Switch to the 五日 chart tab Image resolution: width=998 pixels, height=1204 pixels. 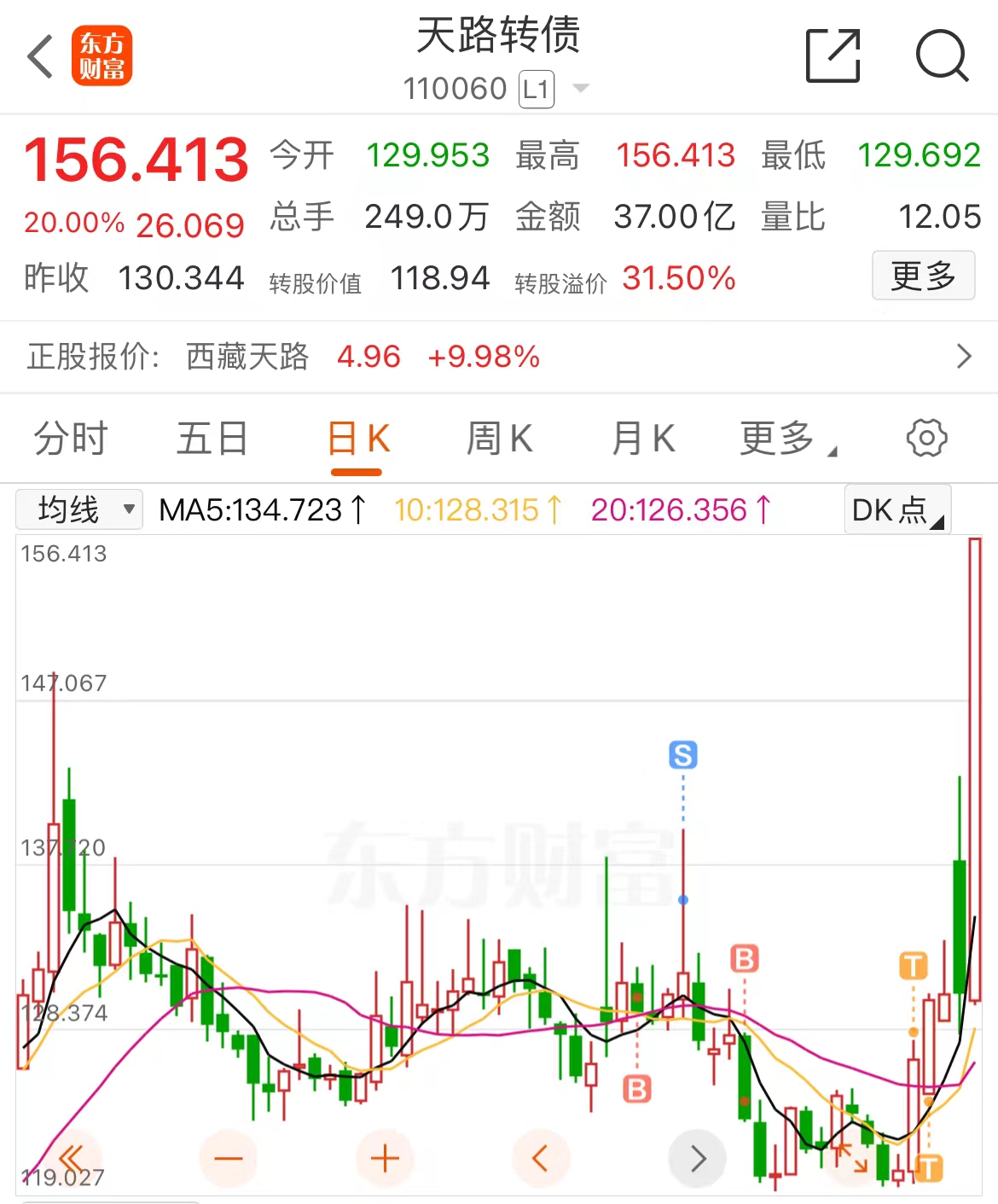point(212,439)
